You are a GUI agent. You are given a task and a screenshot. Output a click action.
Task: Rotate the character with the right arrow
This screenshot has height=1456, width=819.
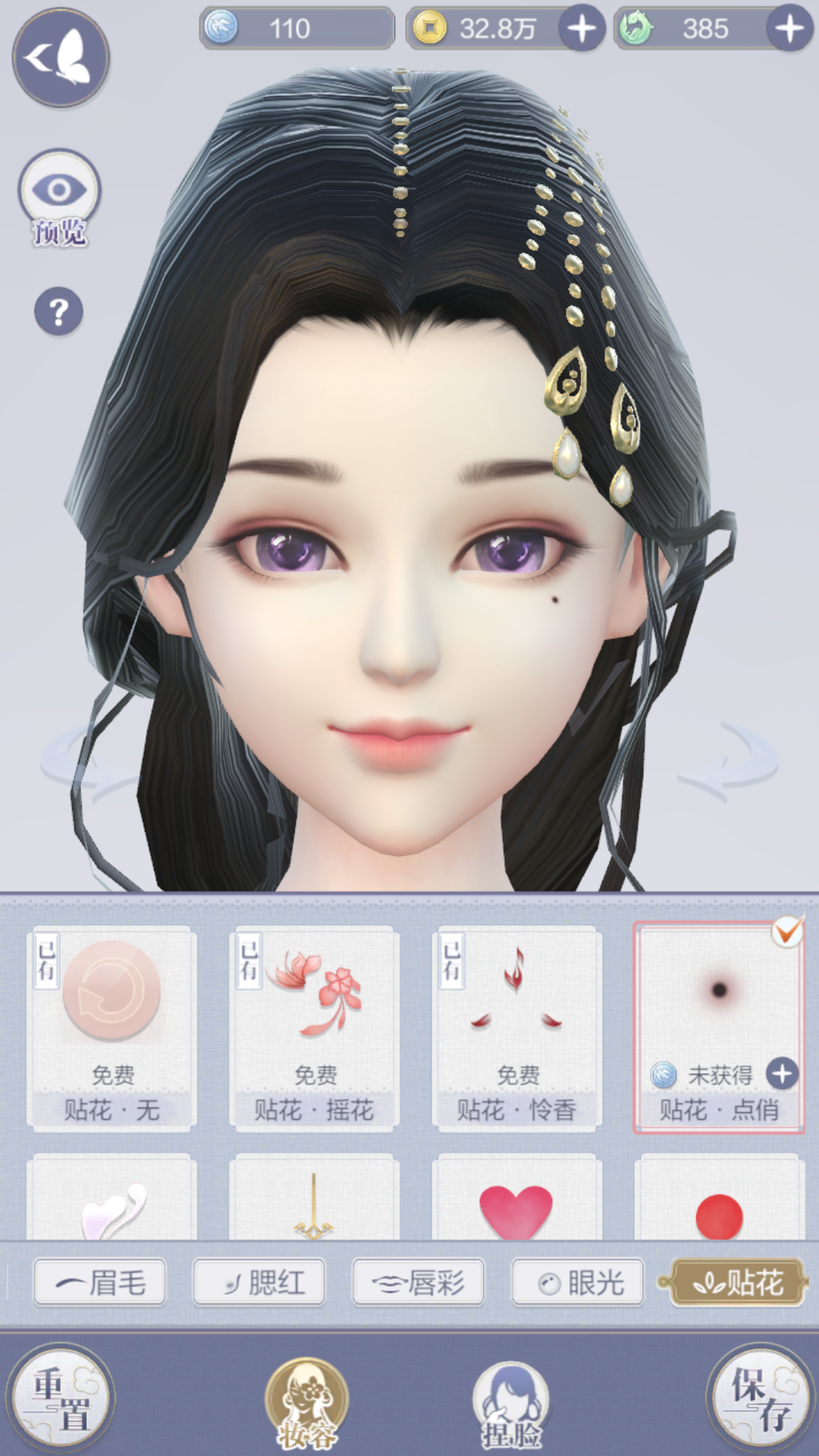[x=728, y=762]
